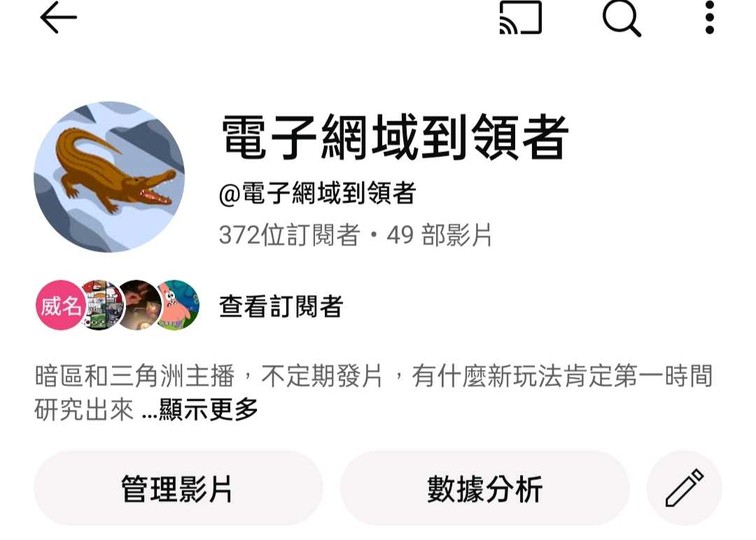This screenshot has height=540, width=756.
Task: Open 管理影片 to manage videos
Action: coord(178,488)
